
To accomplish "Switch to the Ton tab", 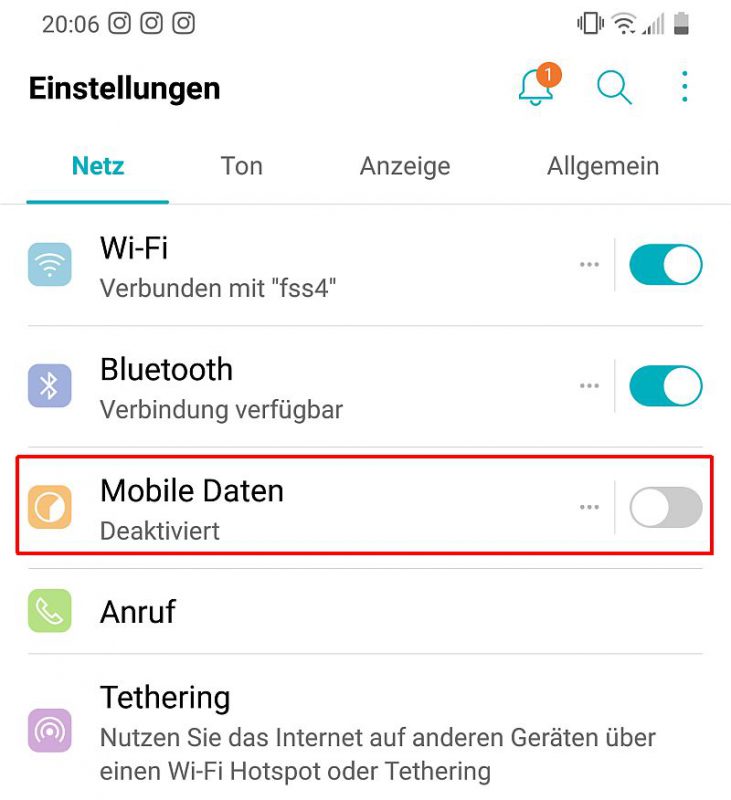I will coord(241,166).
